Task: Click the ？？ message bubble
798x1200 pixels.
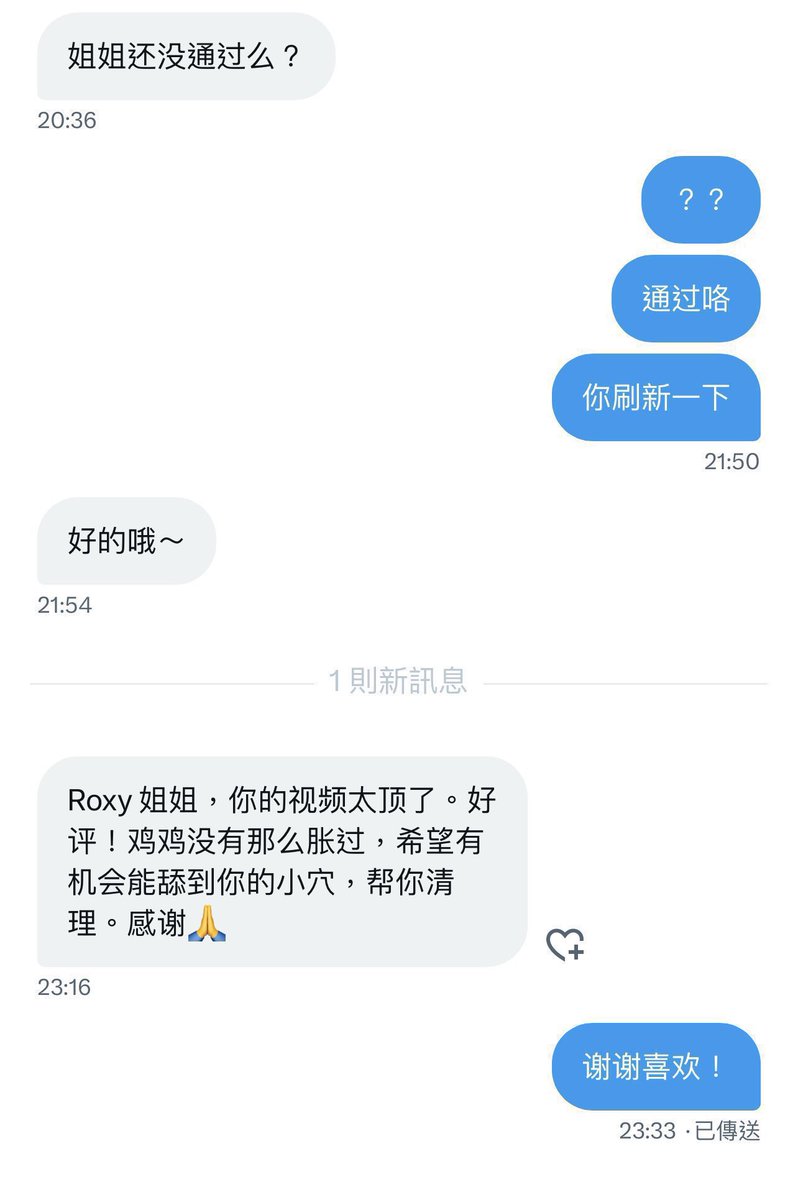Action: coord(700,199)
